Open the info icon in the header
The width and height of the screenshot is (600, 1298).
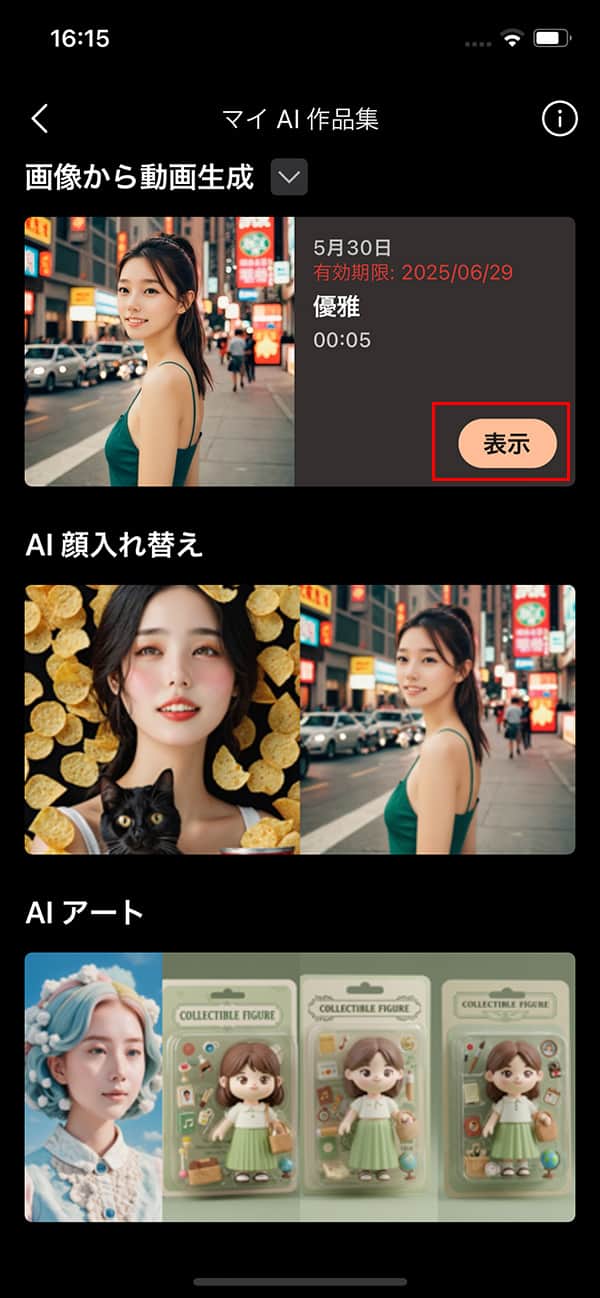pos(559,119)
